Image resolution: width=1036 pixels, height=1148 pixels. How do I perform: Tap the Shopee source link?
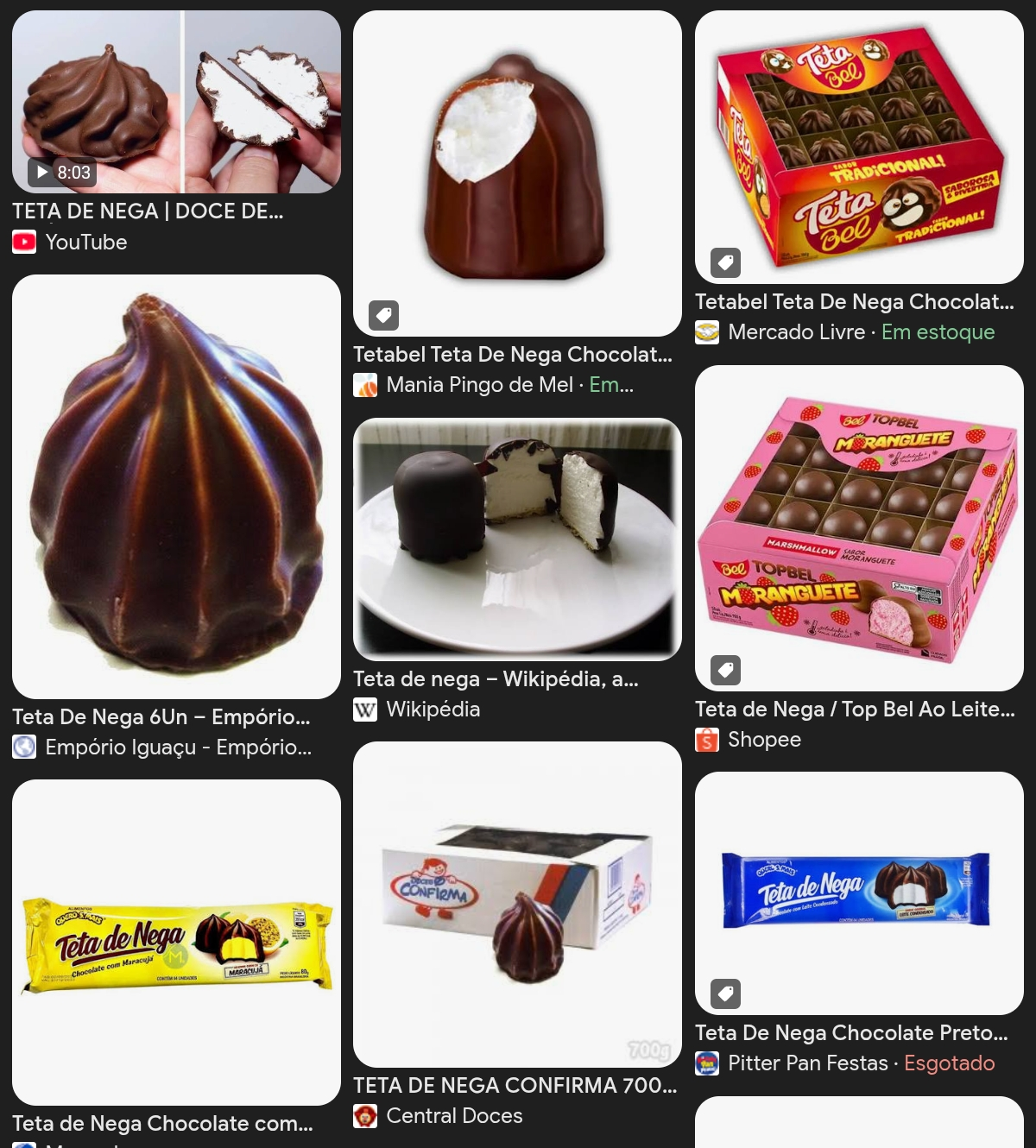point(764,740)
